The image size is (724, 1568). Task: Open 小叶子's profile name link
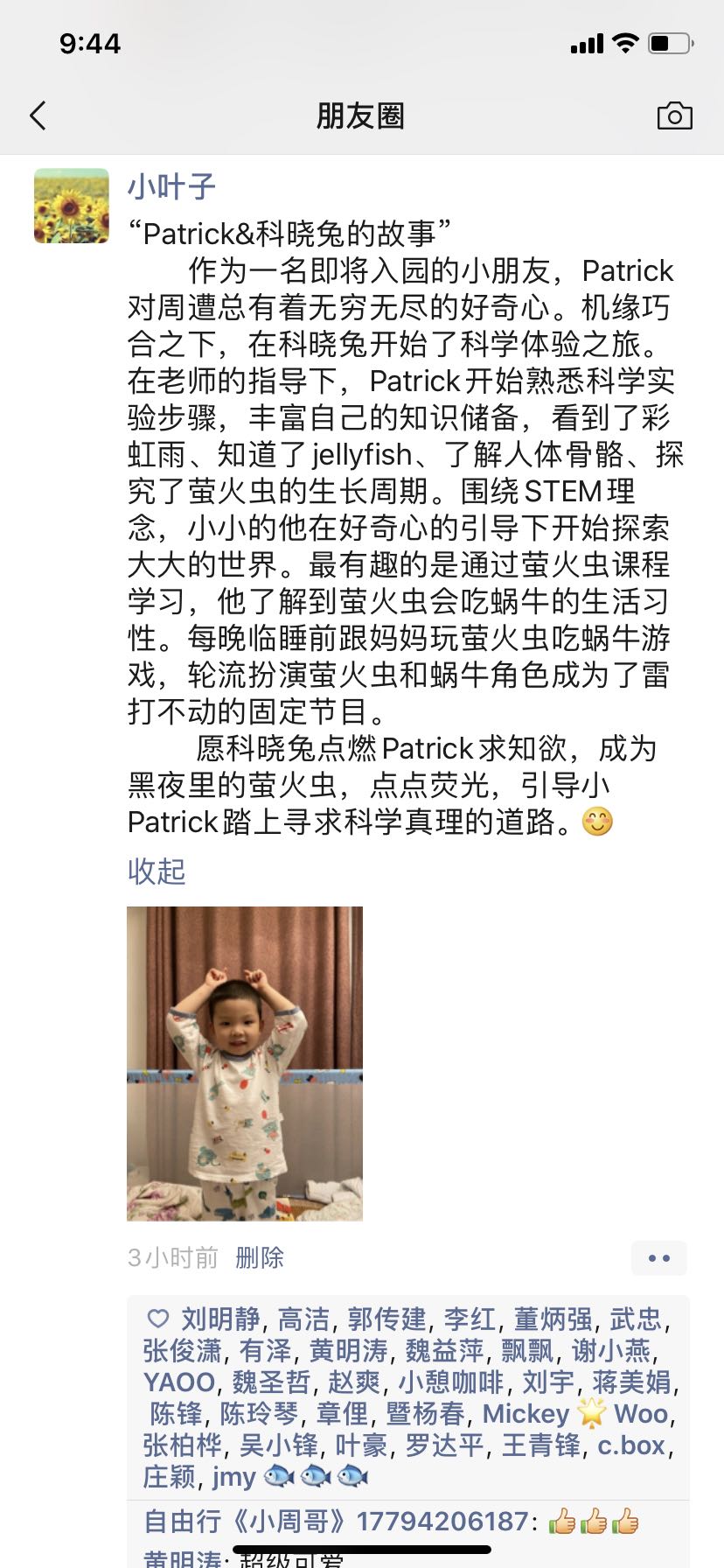[171, 186]
